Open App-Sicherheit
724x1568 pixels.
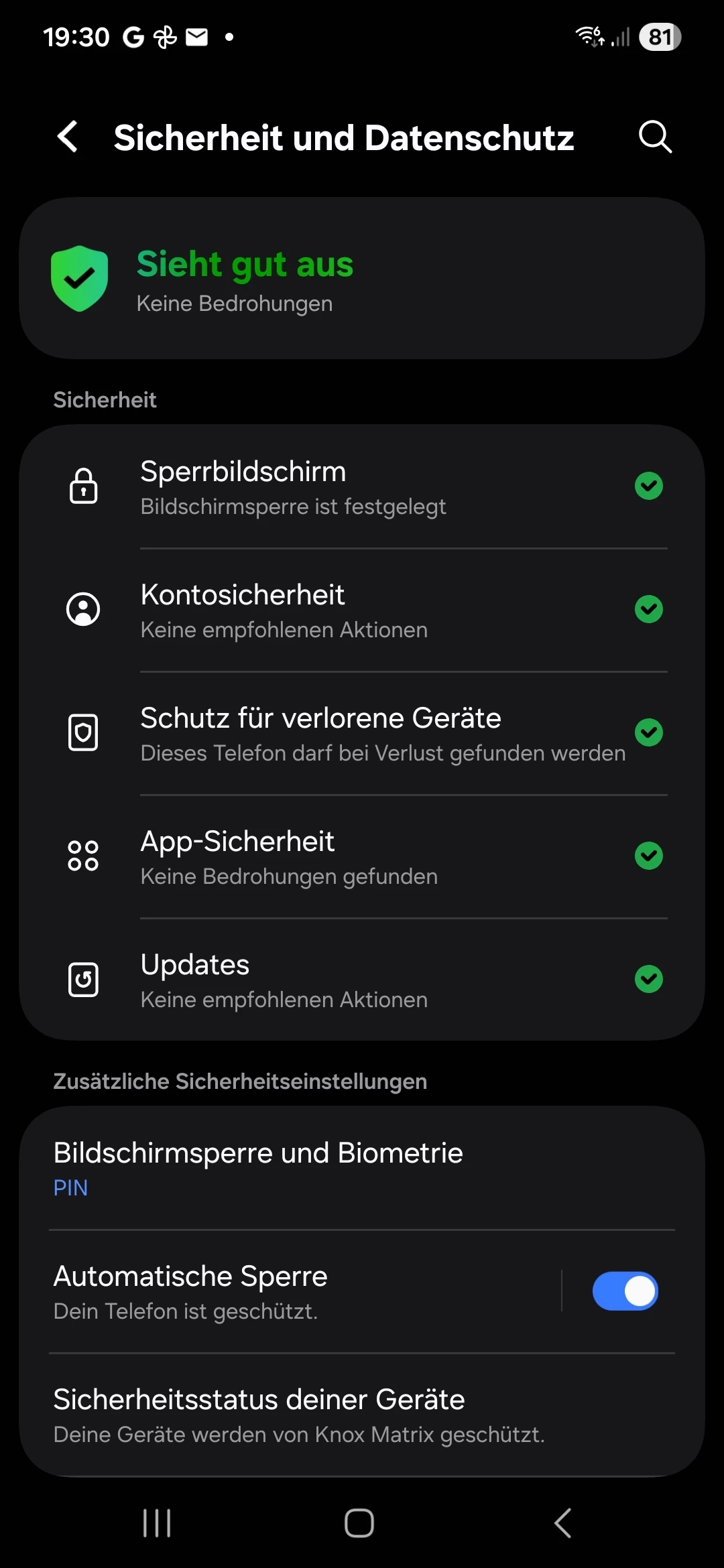pos(362,857)
